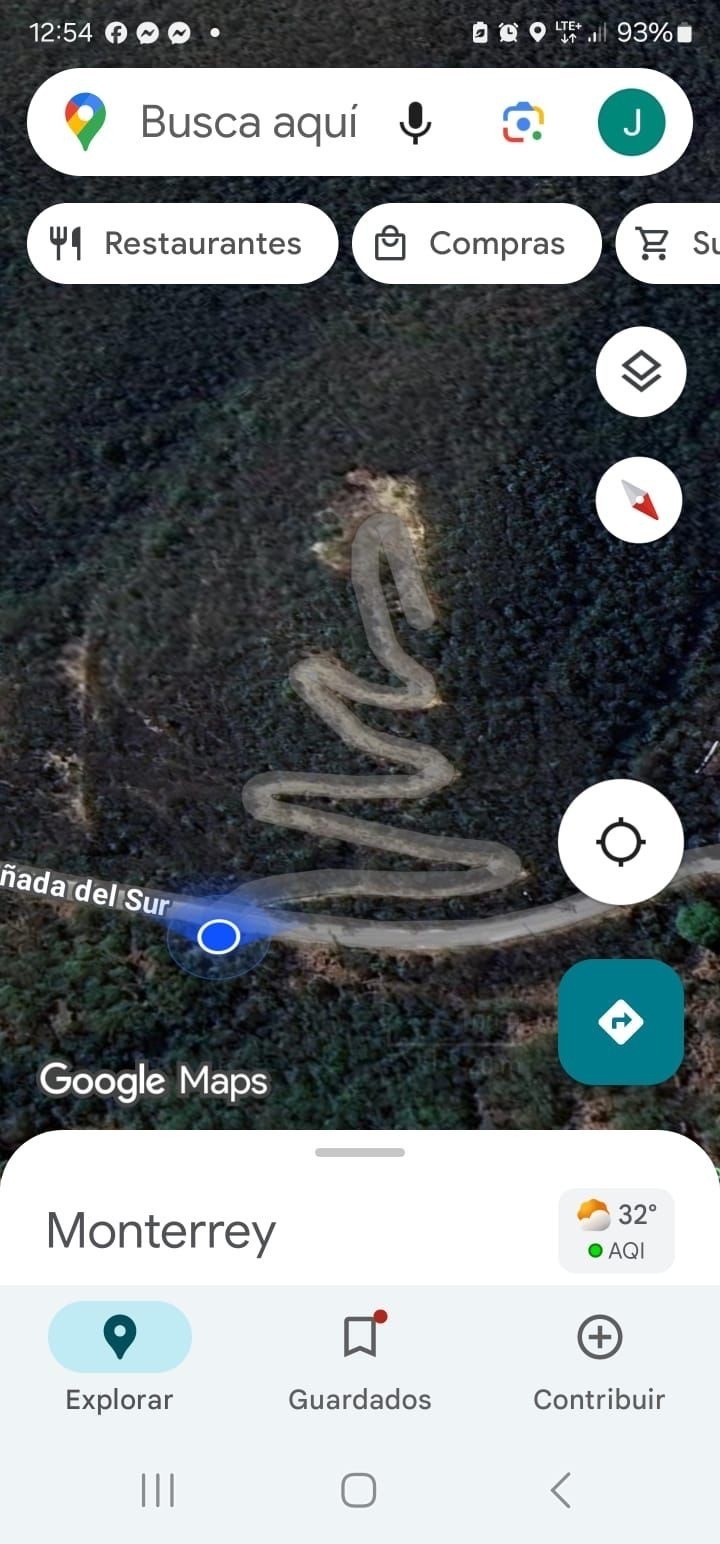Image resolution: width=720 pixels, height=1544 pixels.
Task: Expand the Monterrey sheet handle
Action: (x=360, y=1152)
